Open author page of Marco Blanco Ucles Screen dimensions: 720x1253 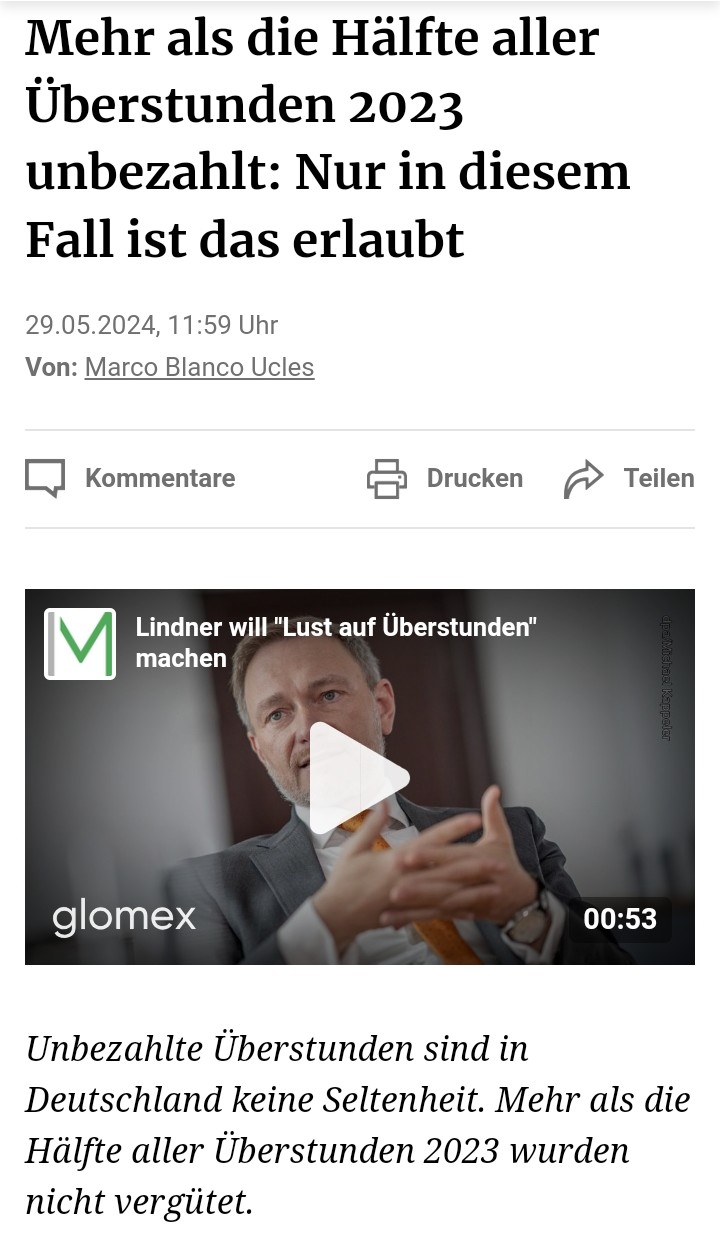199,367
